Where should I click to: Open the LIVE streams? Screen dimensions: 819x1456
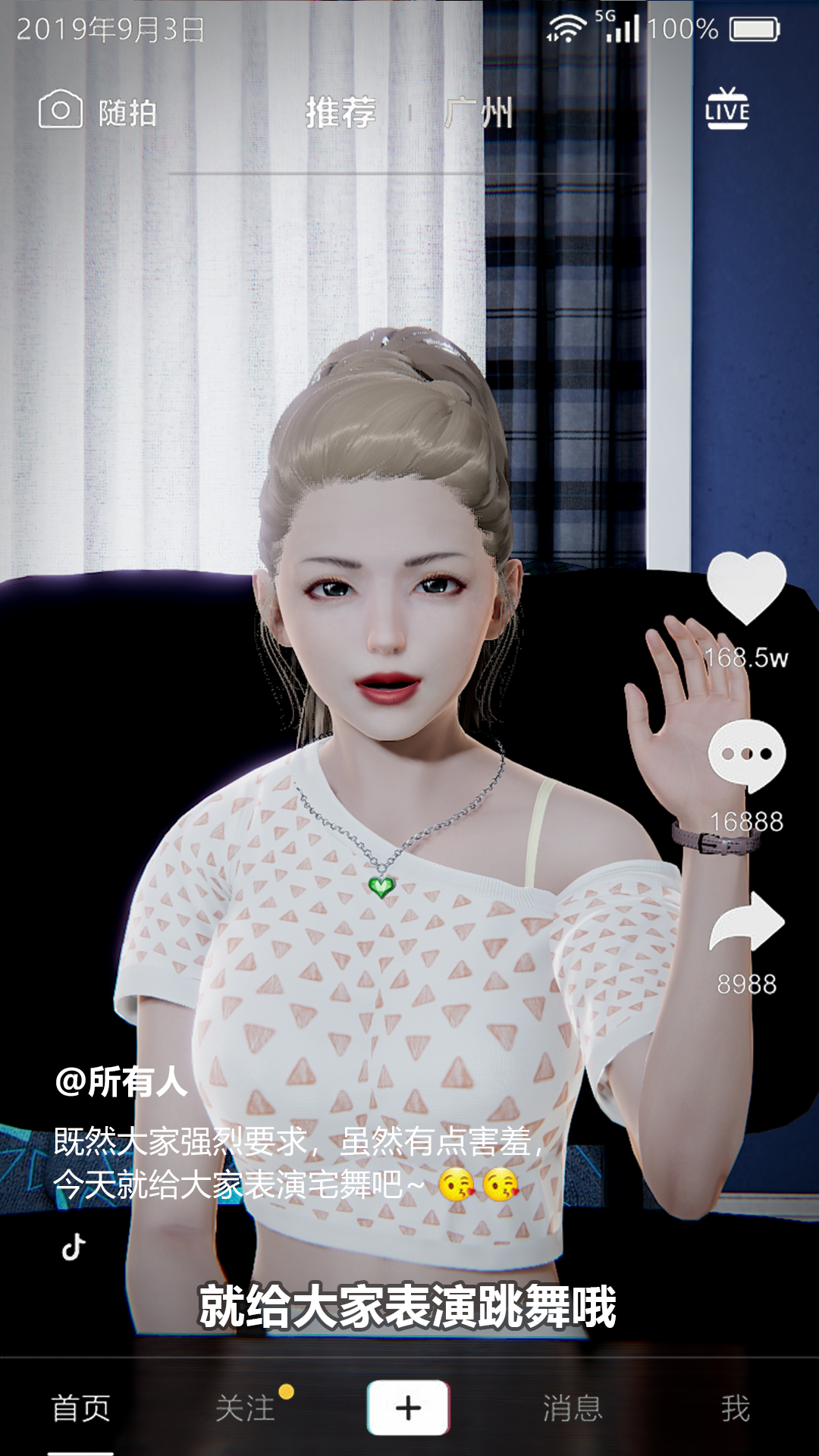[x=726, y=108]
